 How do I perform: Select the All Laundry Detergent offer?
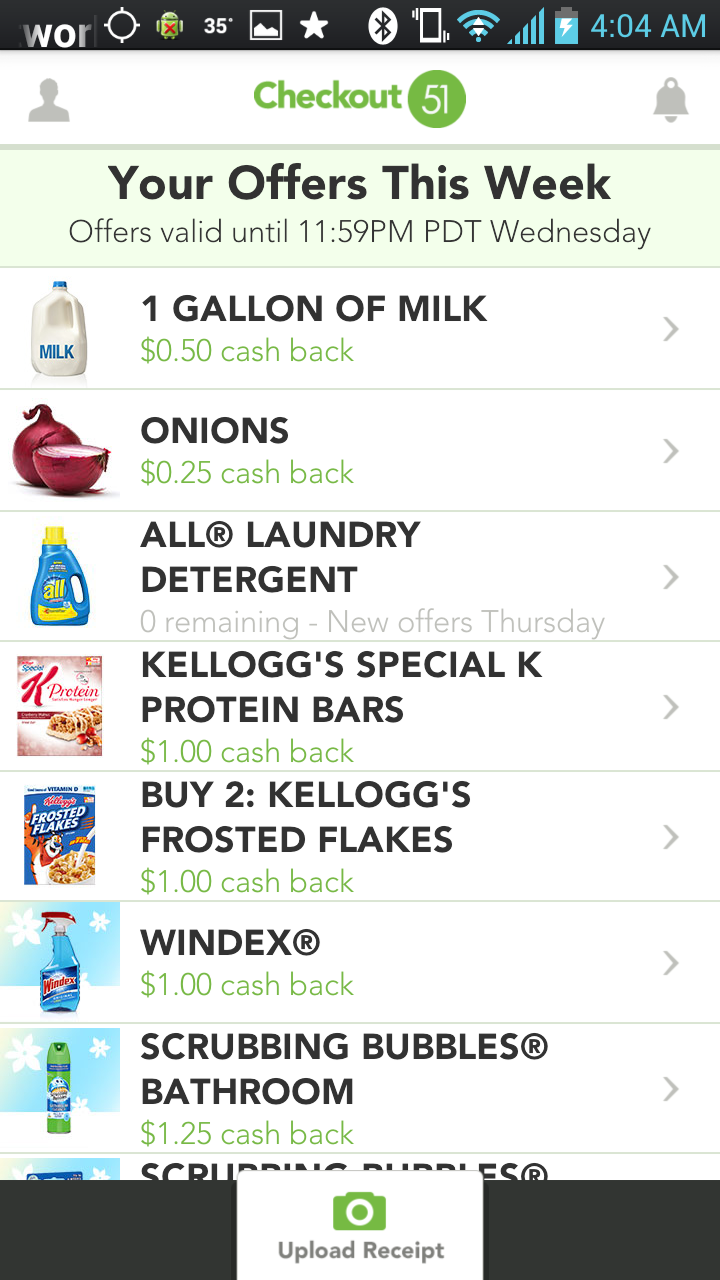[x=360, y=577]
